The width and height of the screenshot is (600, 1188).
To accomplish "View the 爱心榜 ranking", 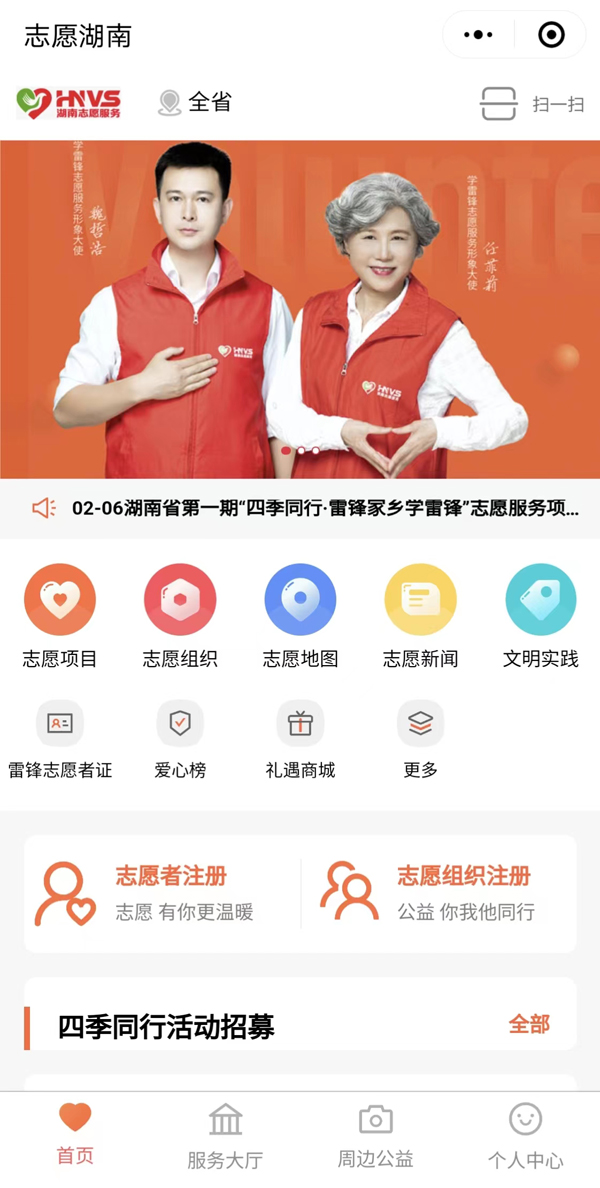I will tap(180, 740).
